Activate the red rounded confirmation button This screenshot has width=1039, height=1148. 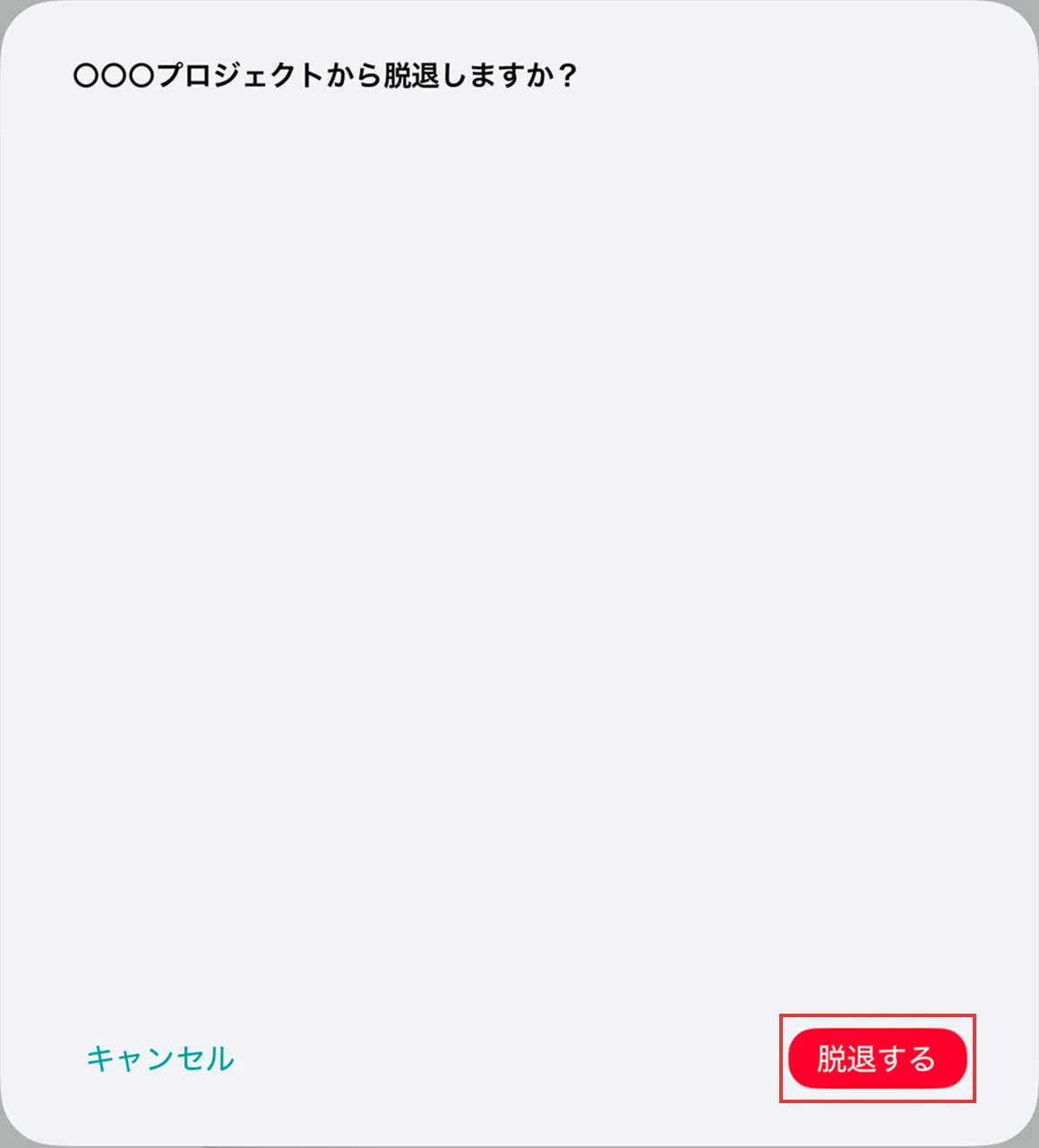tap(878, 1059)
